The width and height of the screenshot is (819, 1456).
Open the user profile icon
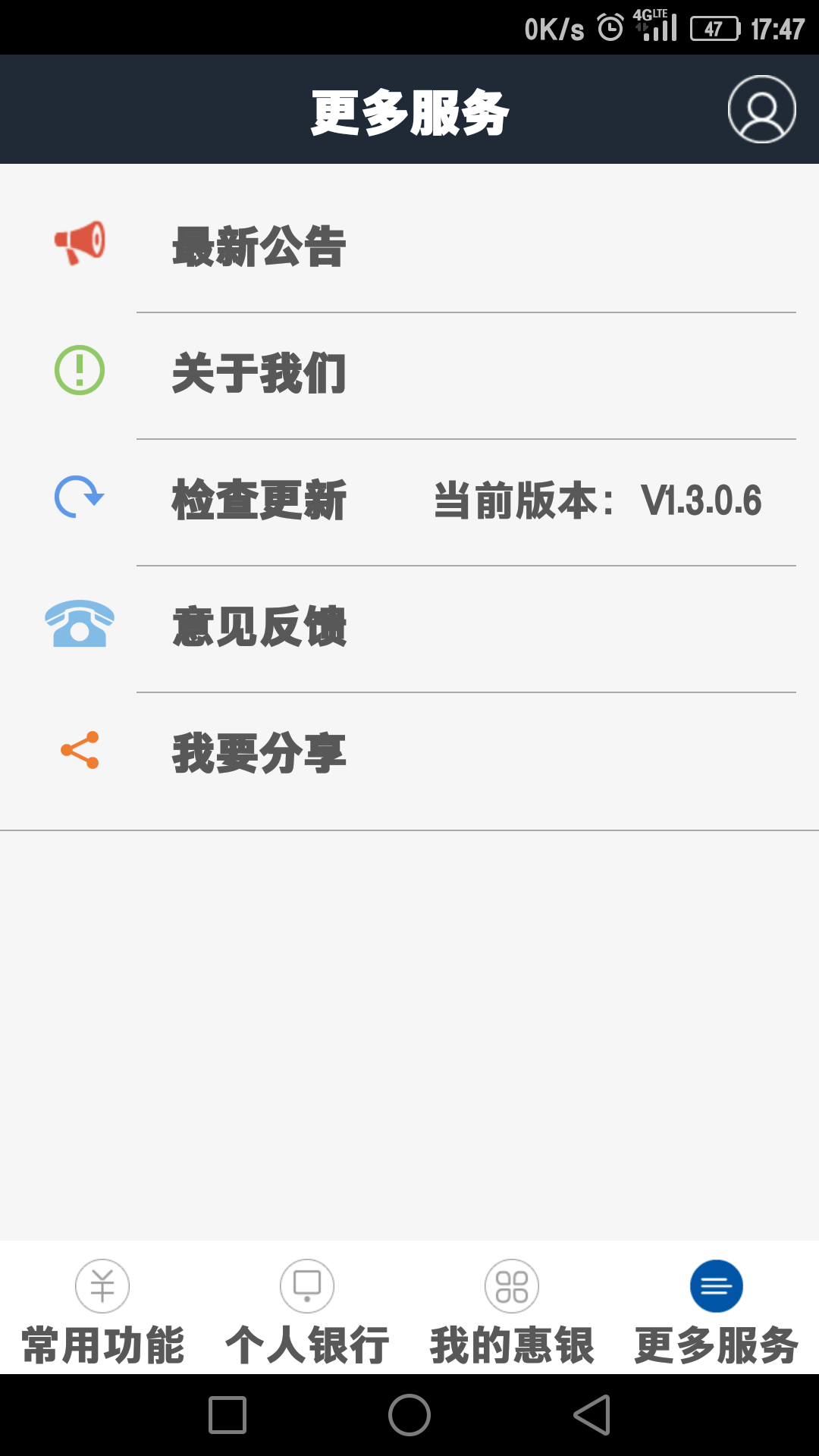(x=761, y=109)
